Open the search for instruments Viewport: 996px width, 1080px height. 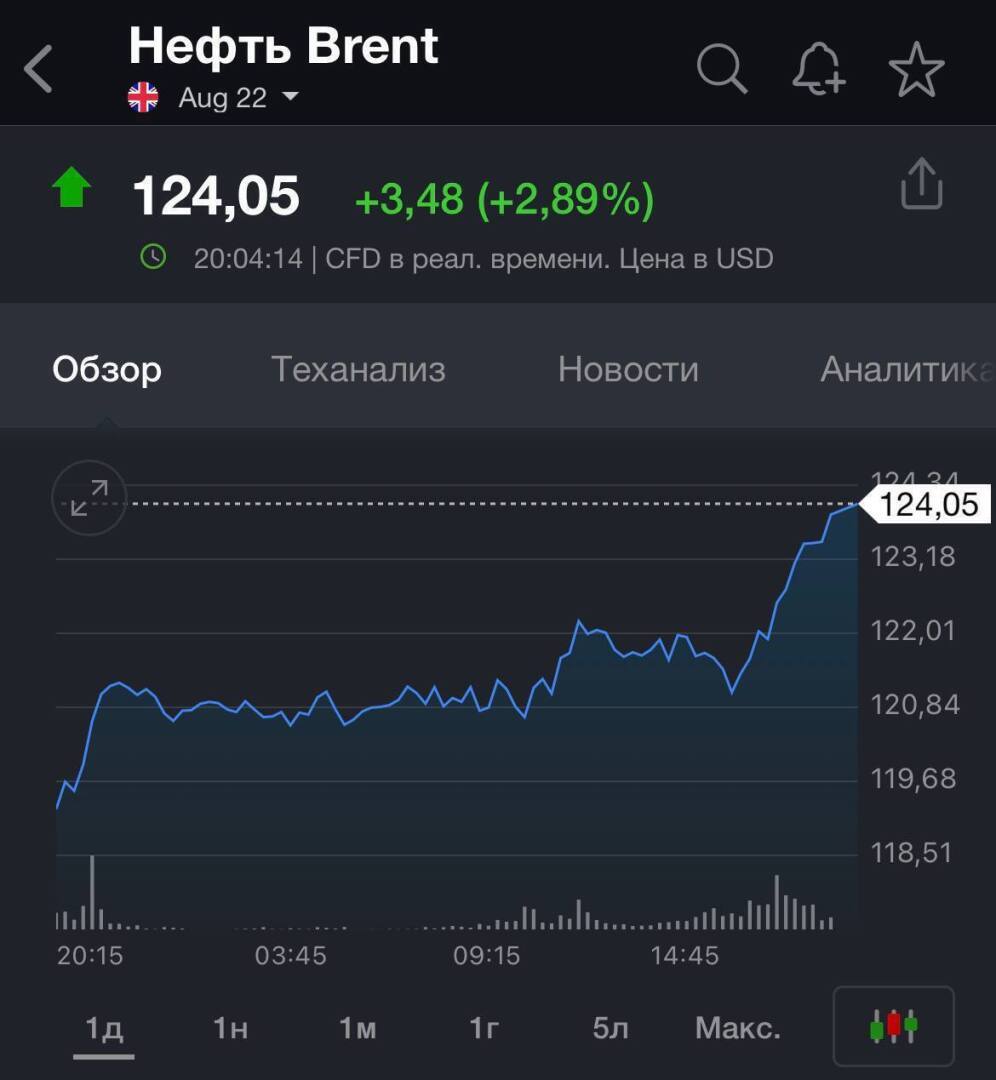tap(722, 70)
